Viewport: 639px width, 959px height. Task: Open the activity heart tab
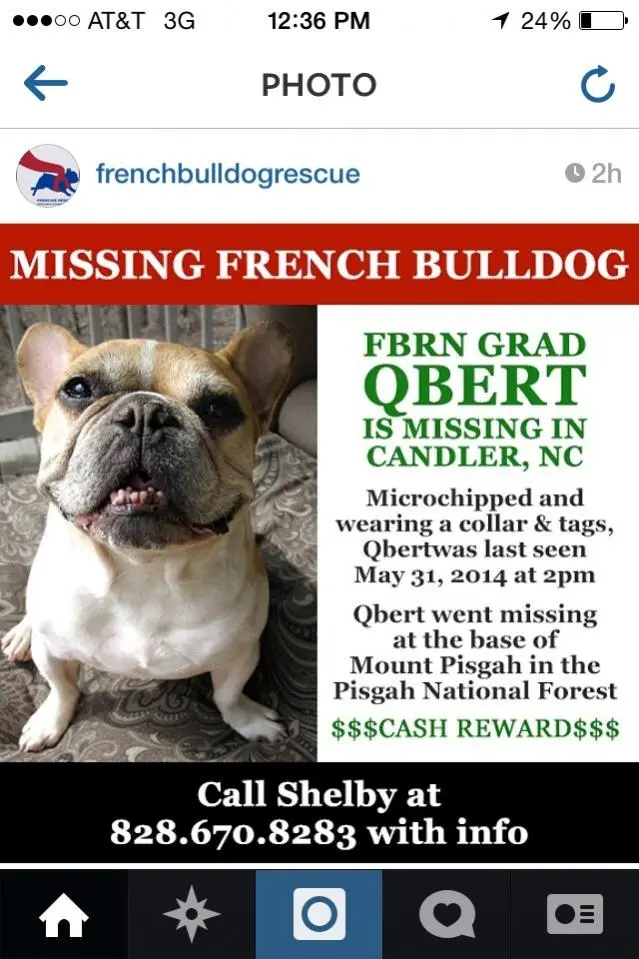(x=446, y=914)
